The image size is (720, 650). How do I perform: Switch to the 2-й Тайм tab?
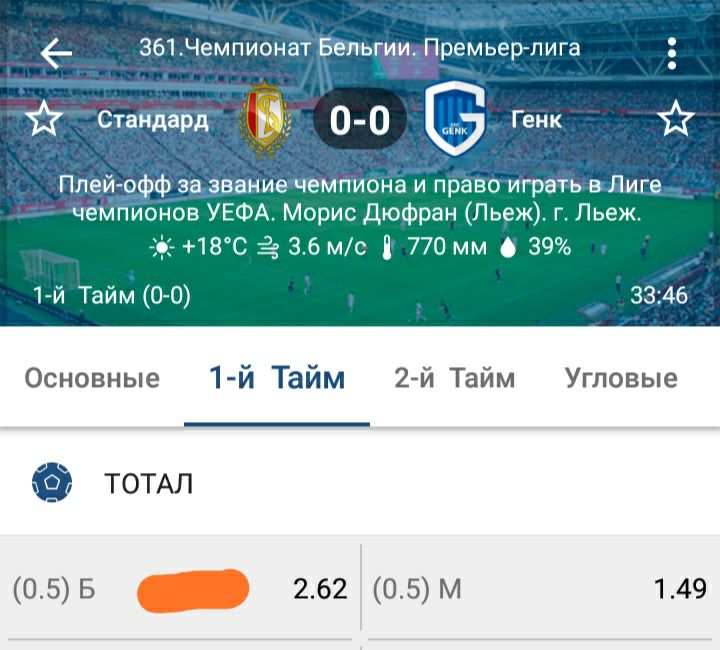click(x=454, y=378)
